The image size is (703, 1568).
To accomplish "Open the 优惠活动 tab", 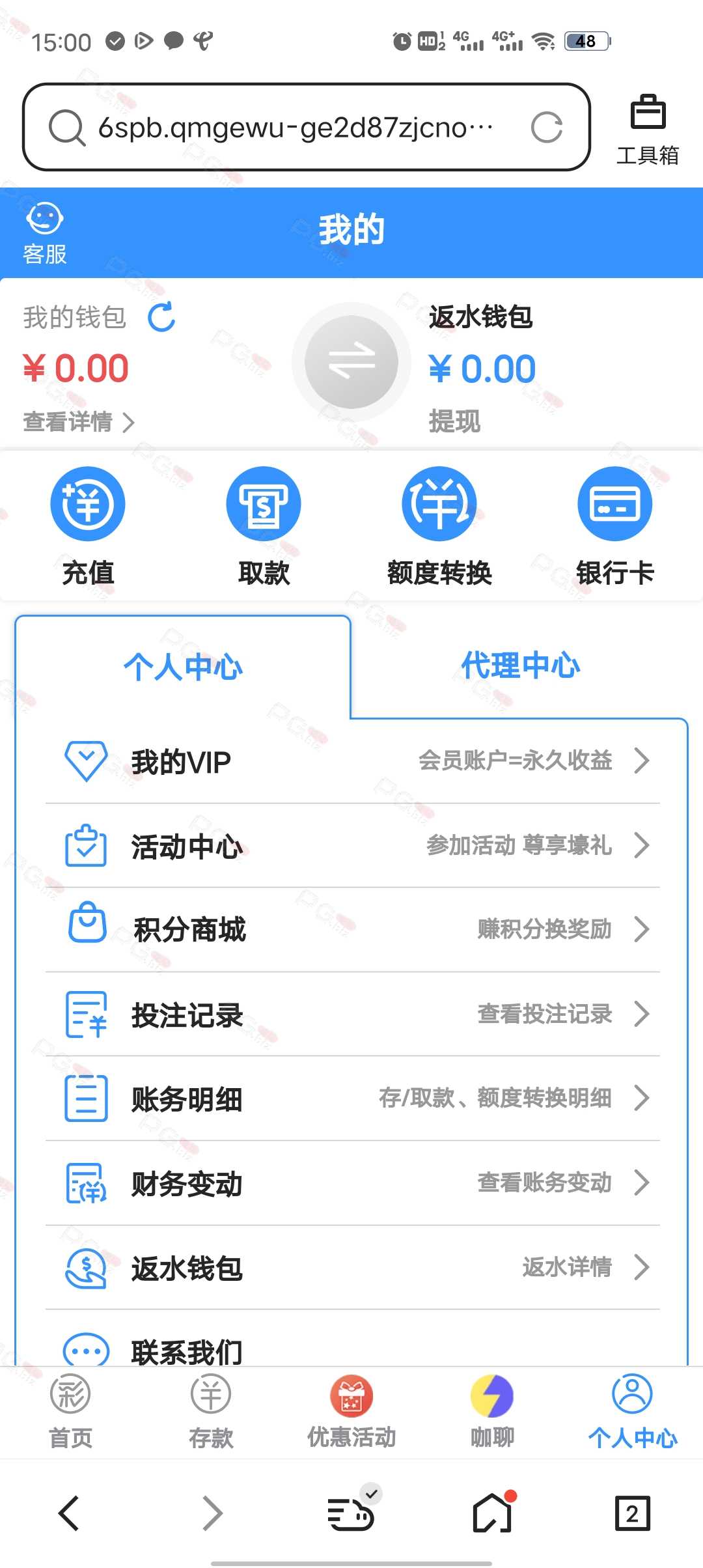I will click(x=351, y=1411).
